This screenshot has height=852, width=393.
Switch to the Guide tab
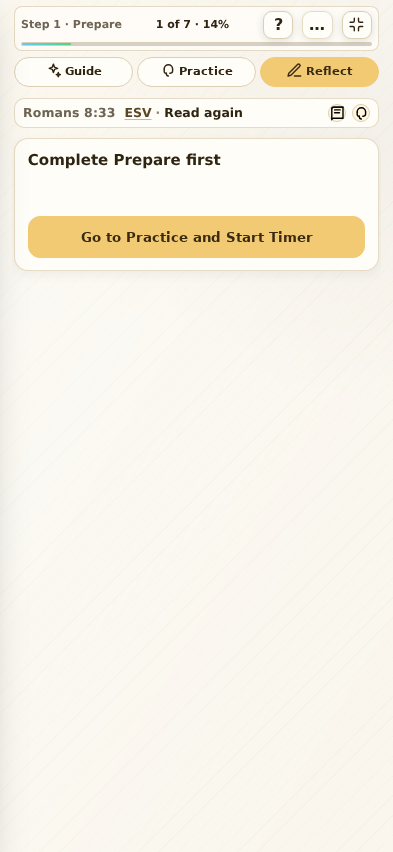tap(73, 72)
